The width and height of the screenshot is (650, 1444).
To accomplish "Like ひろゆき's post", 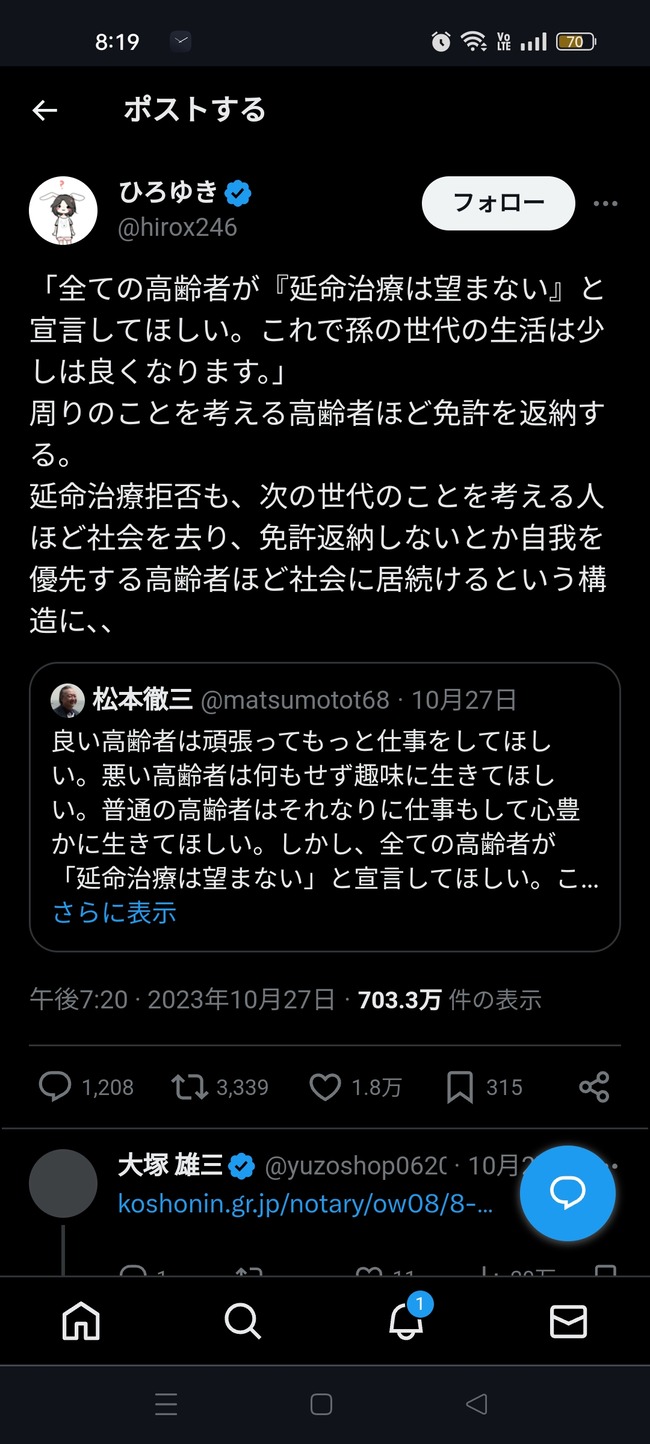I will [x=324, y=1087].
